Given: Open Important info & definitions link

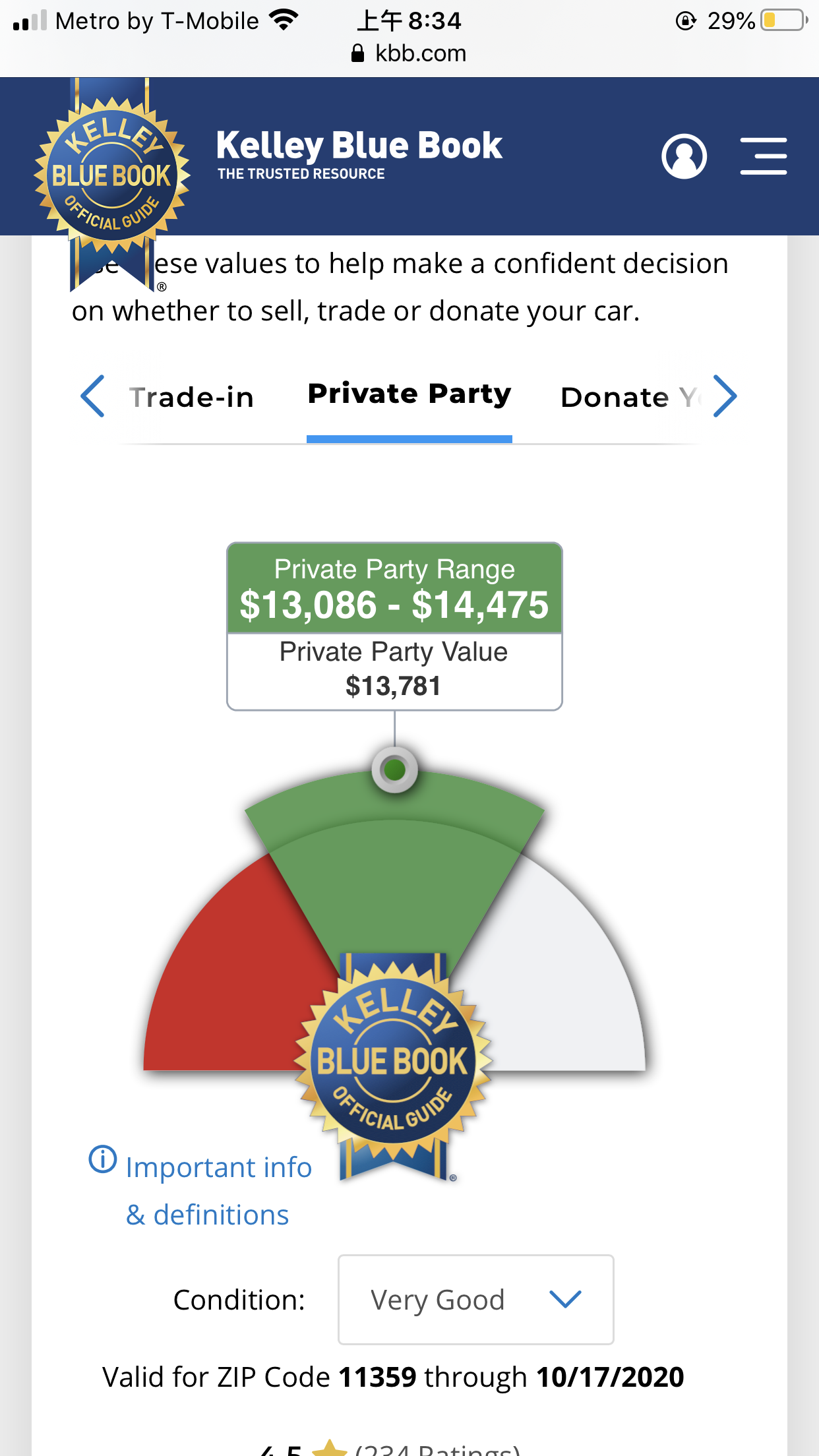Looking at the screenshot, I should (218, 1190).
